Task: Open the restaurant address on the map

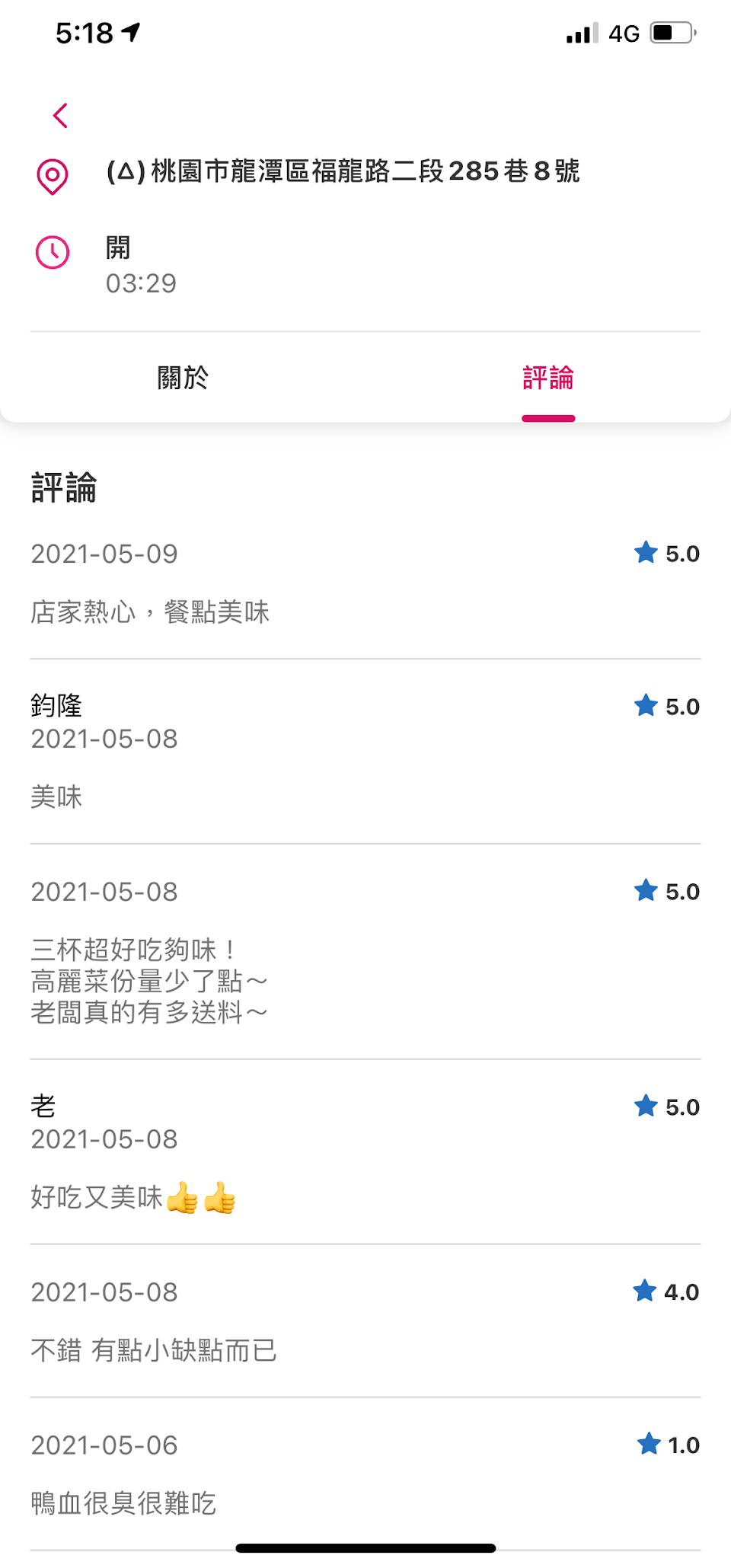Action: click(x=343, y=172)
